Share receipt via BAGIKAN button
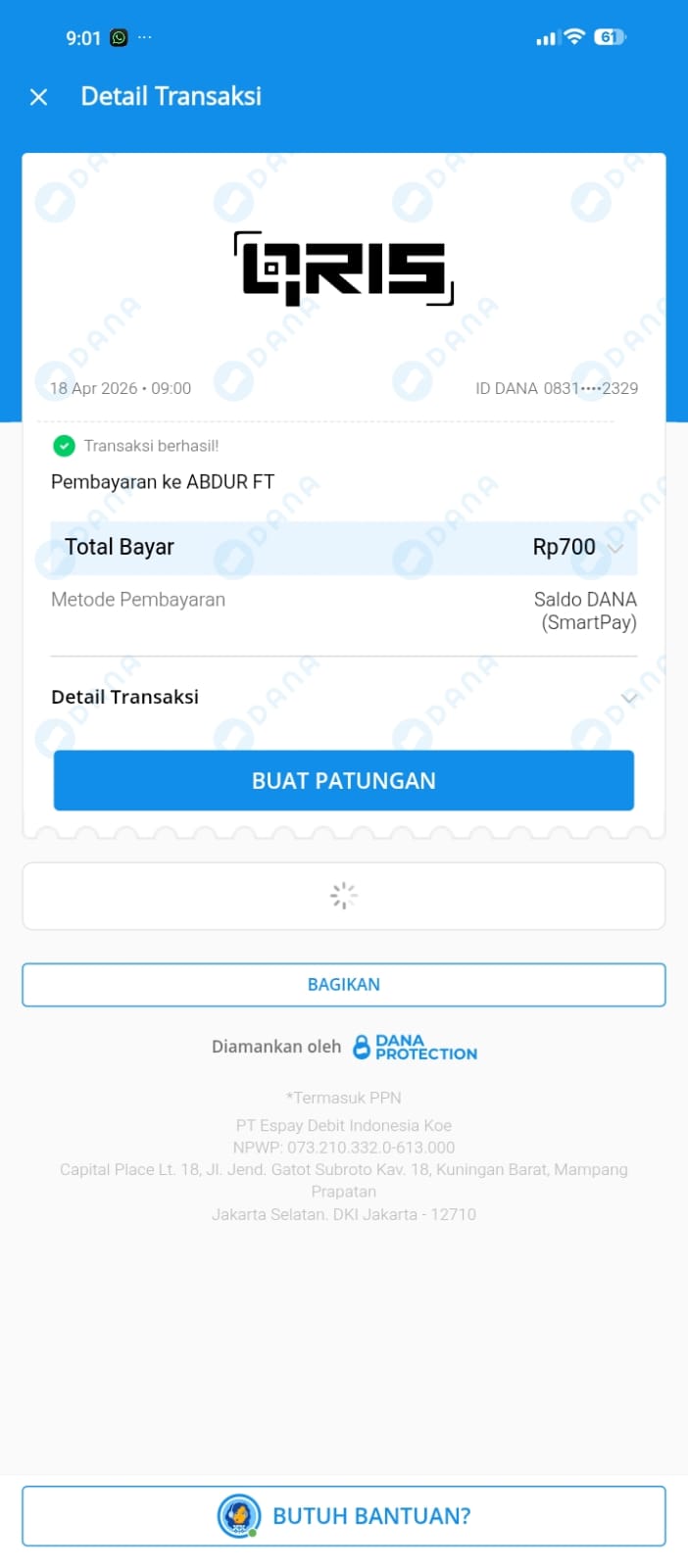The image size is (688, 1568). 344,985
